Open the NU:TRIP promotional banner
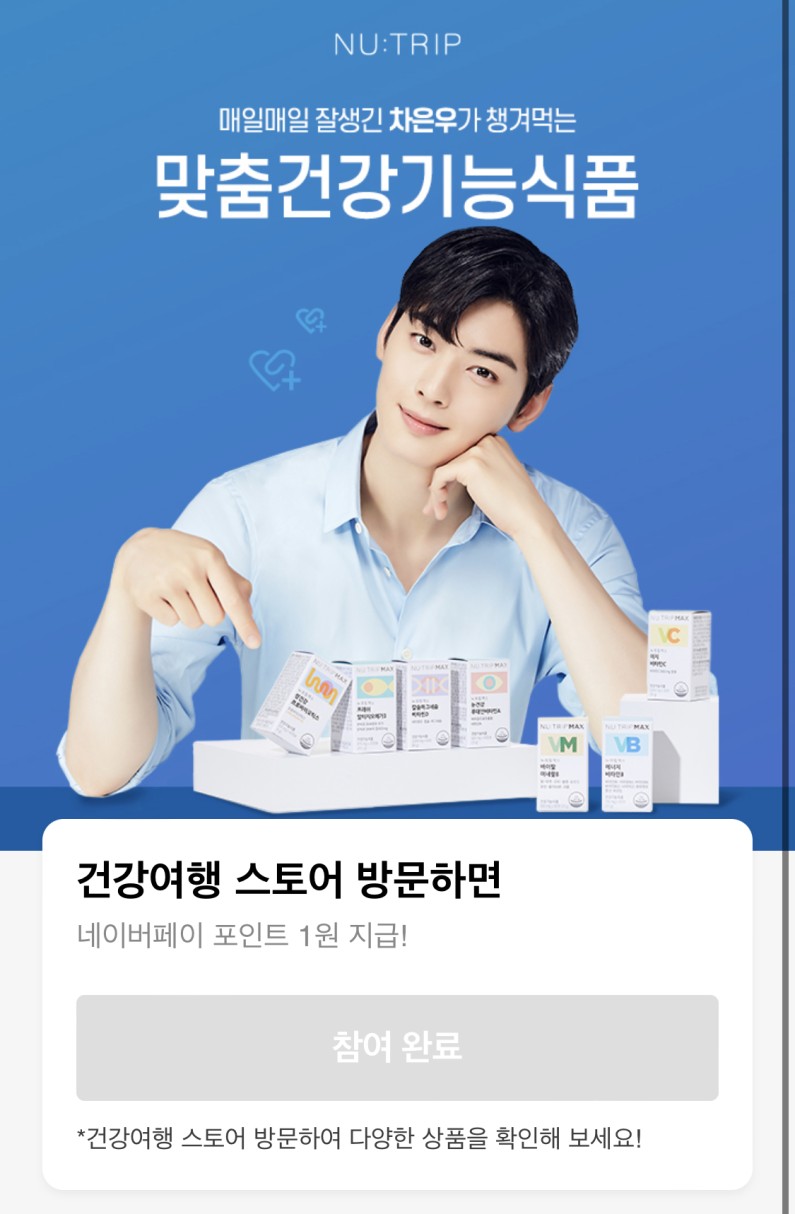795x1214 pixels. pyautogui.click(x=397, y=420)
